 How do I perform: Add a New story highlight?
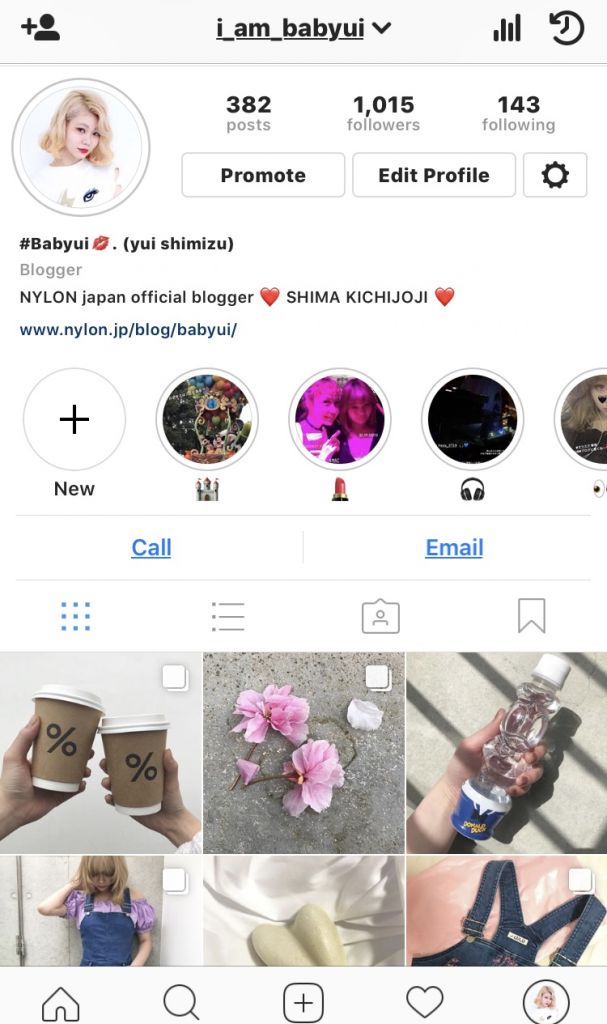(x=74, y=420)
